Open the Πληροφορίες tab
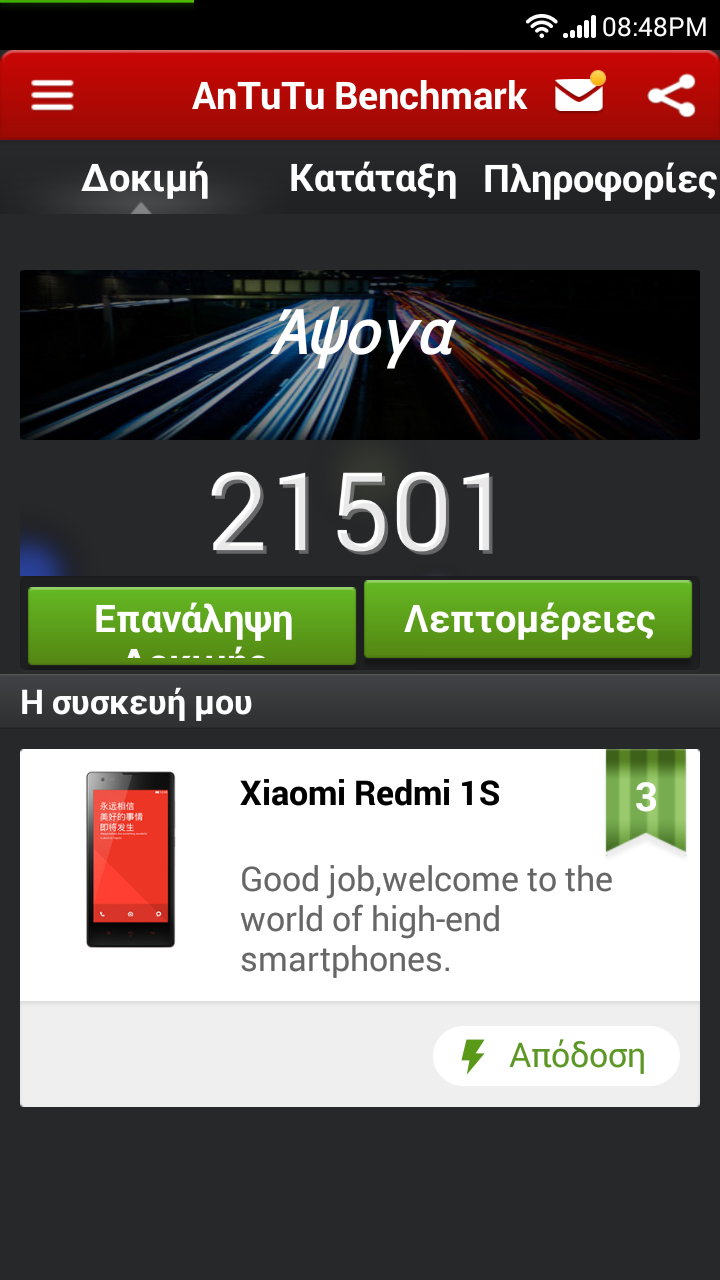720x1280 pixels. [599, 179]
